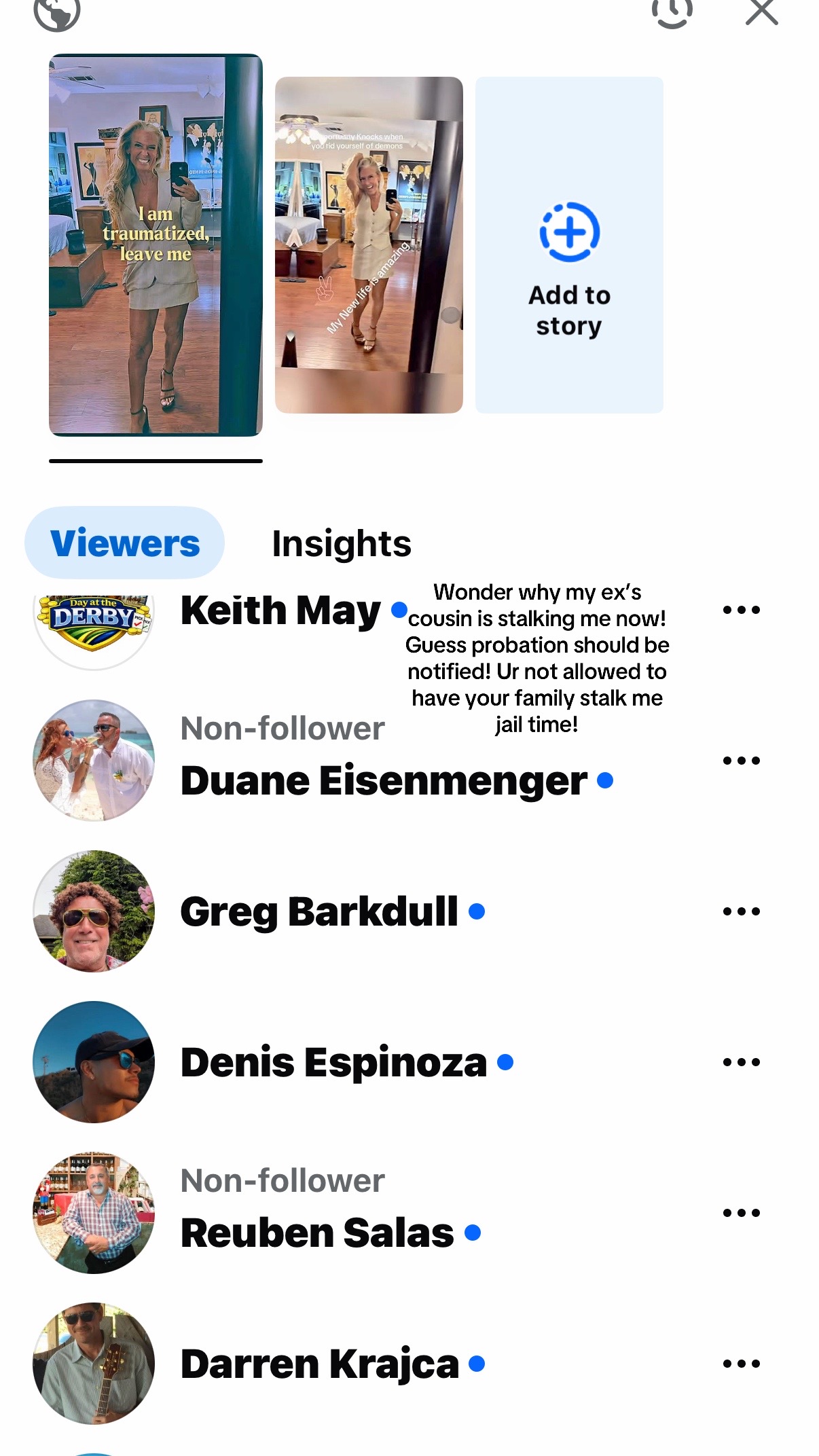Select the Viewers tab
This screenshot has height=1456, width=819.
(x=125, y=543)
